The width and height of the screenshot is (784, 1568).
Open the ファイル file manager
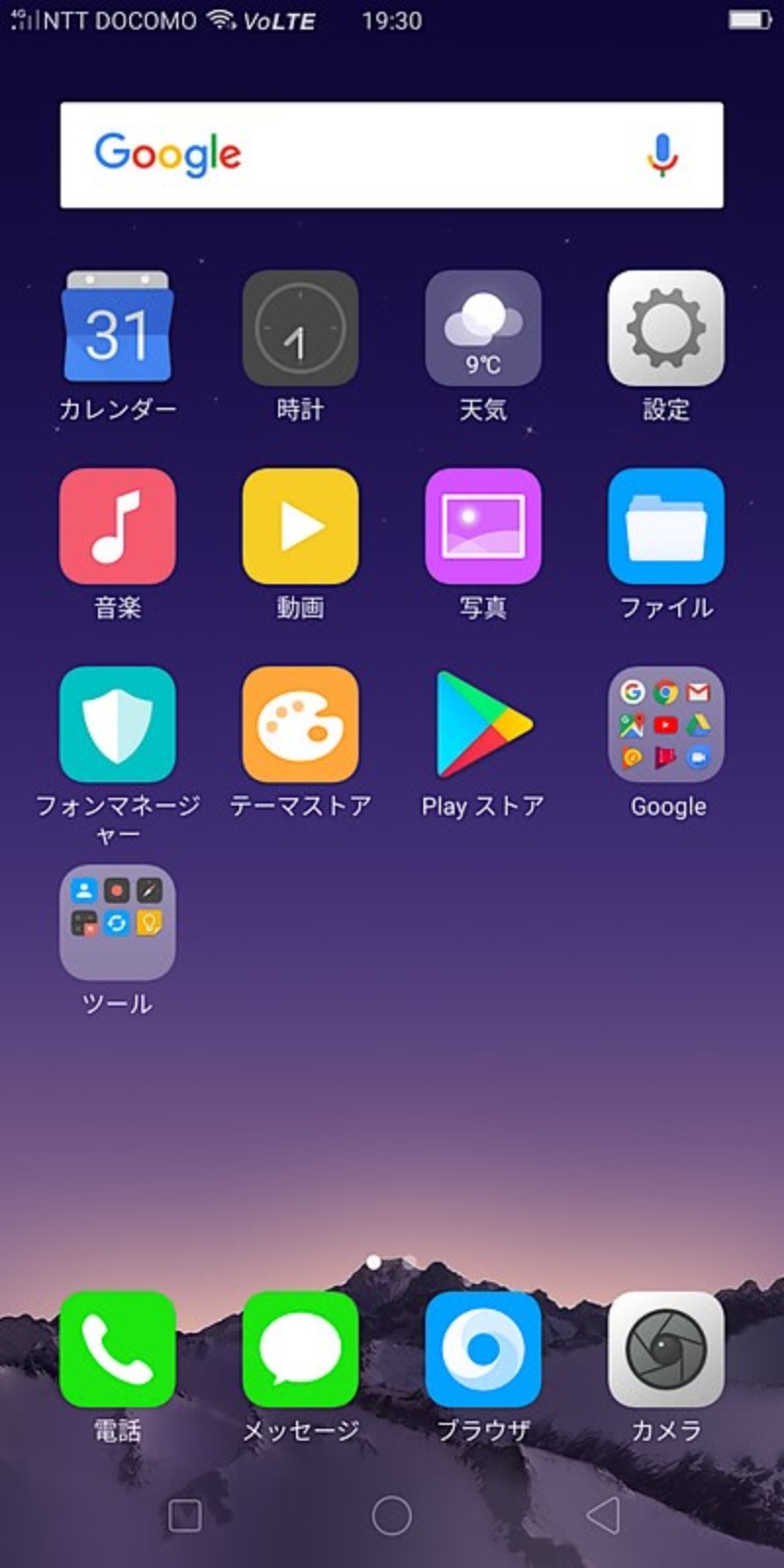[x=664, y=525]
